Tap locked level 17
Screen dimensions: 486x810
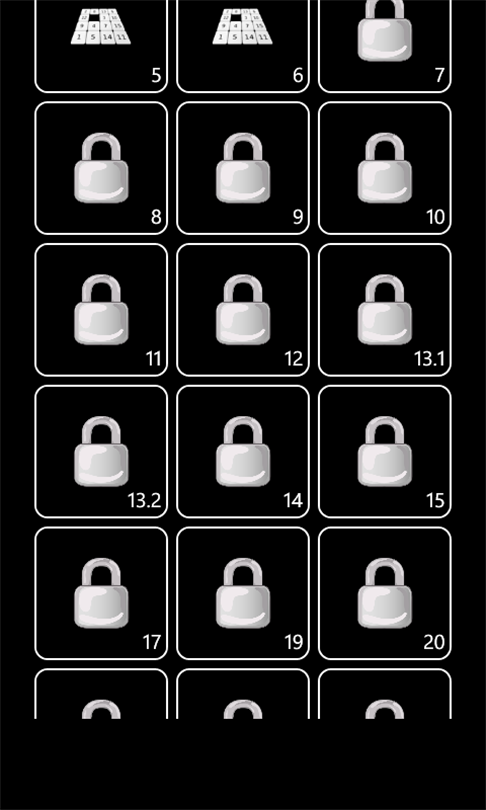pos(101,593)
